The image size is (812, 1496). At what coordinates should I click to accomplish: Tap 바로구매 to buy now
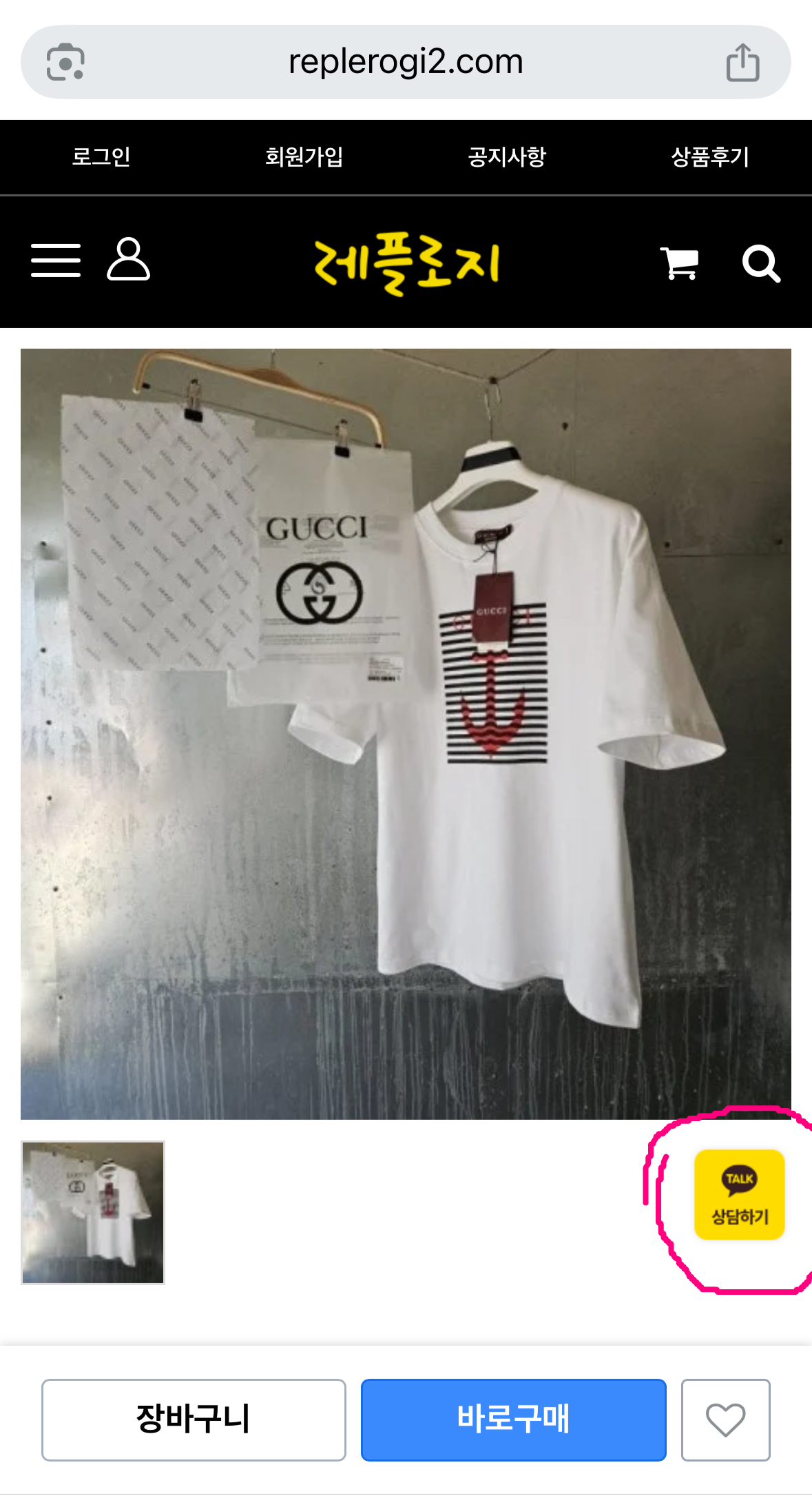tap(513, 1420)
